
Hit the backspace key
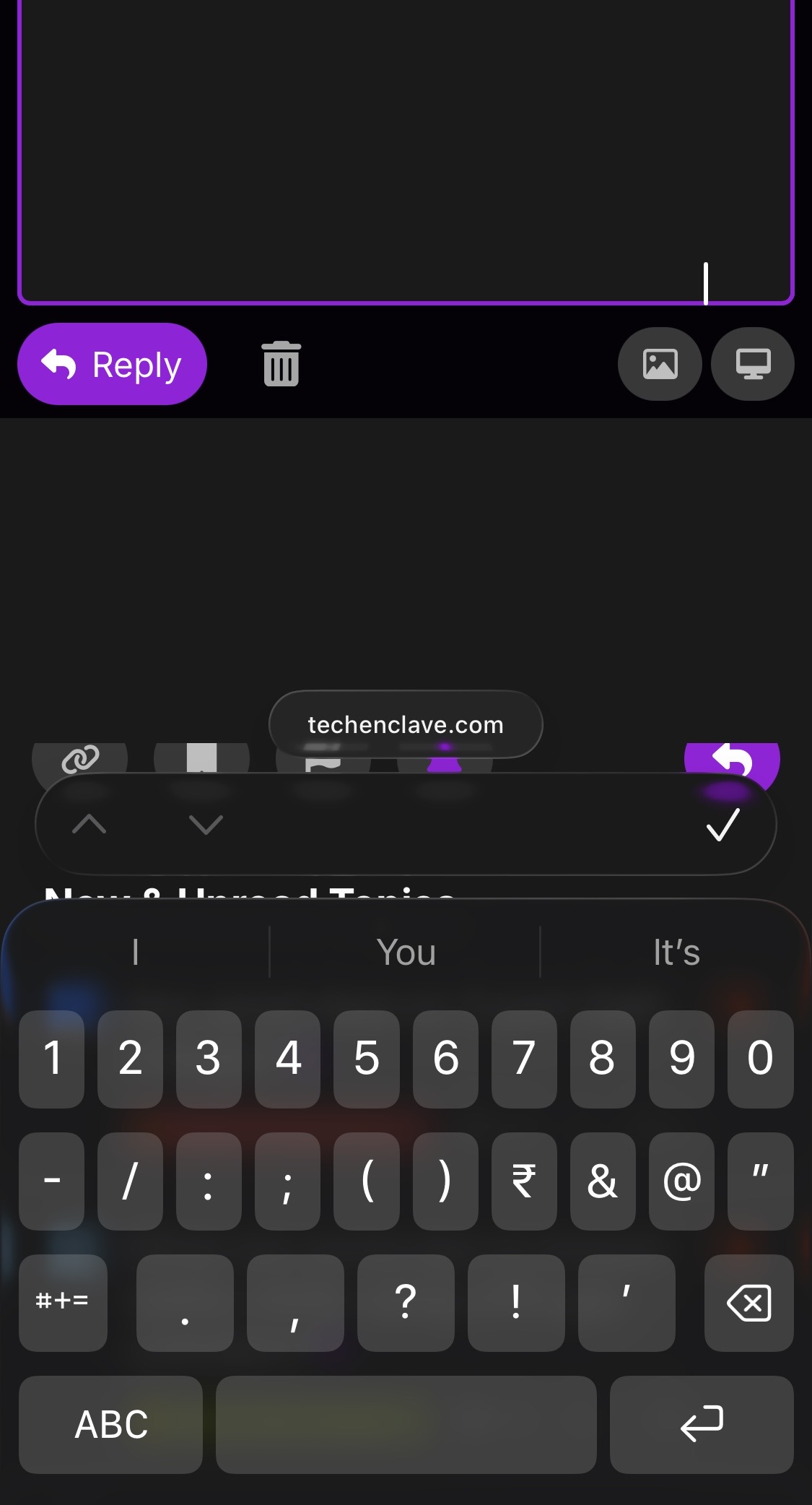[x=748, y=1302]
